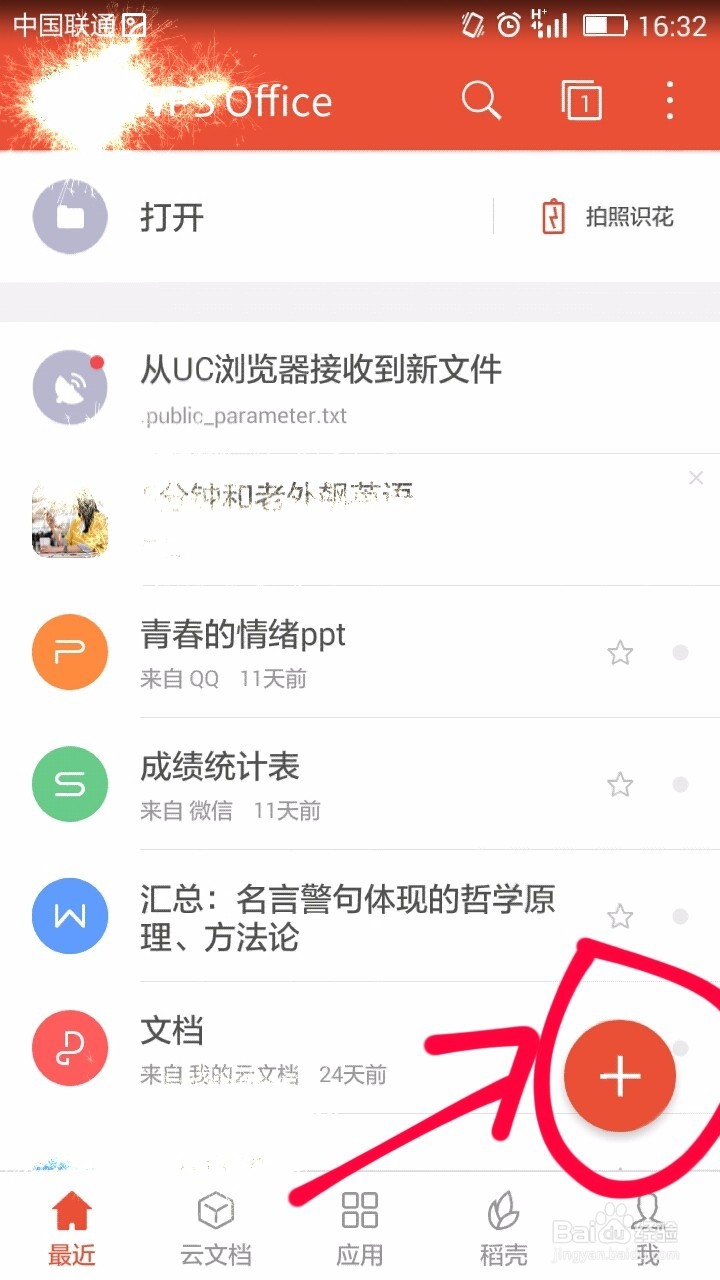Star the 青春的情绪ppt file
The height and width of the screenshot is (1280, 720).
pyautogui.click(x=621, y=652)
